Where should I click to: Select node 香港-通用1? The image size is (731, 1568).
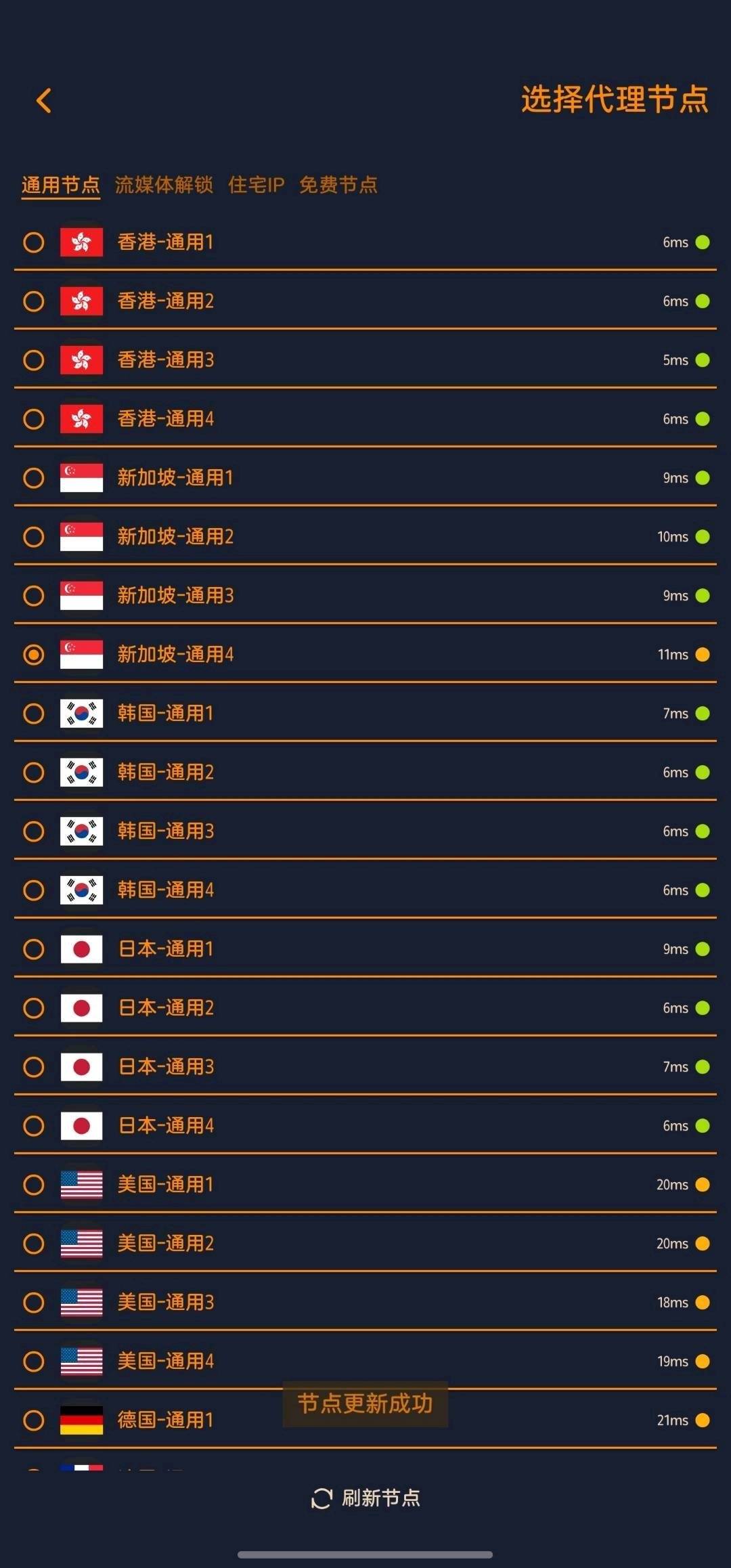166,242
